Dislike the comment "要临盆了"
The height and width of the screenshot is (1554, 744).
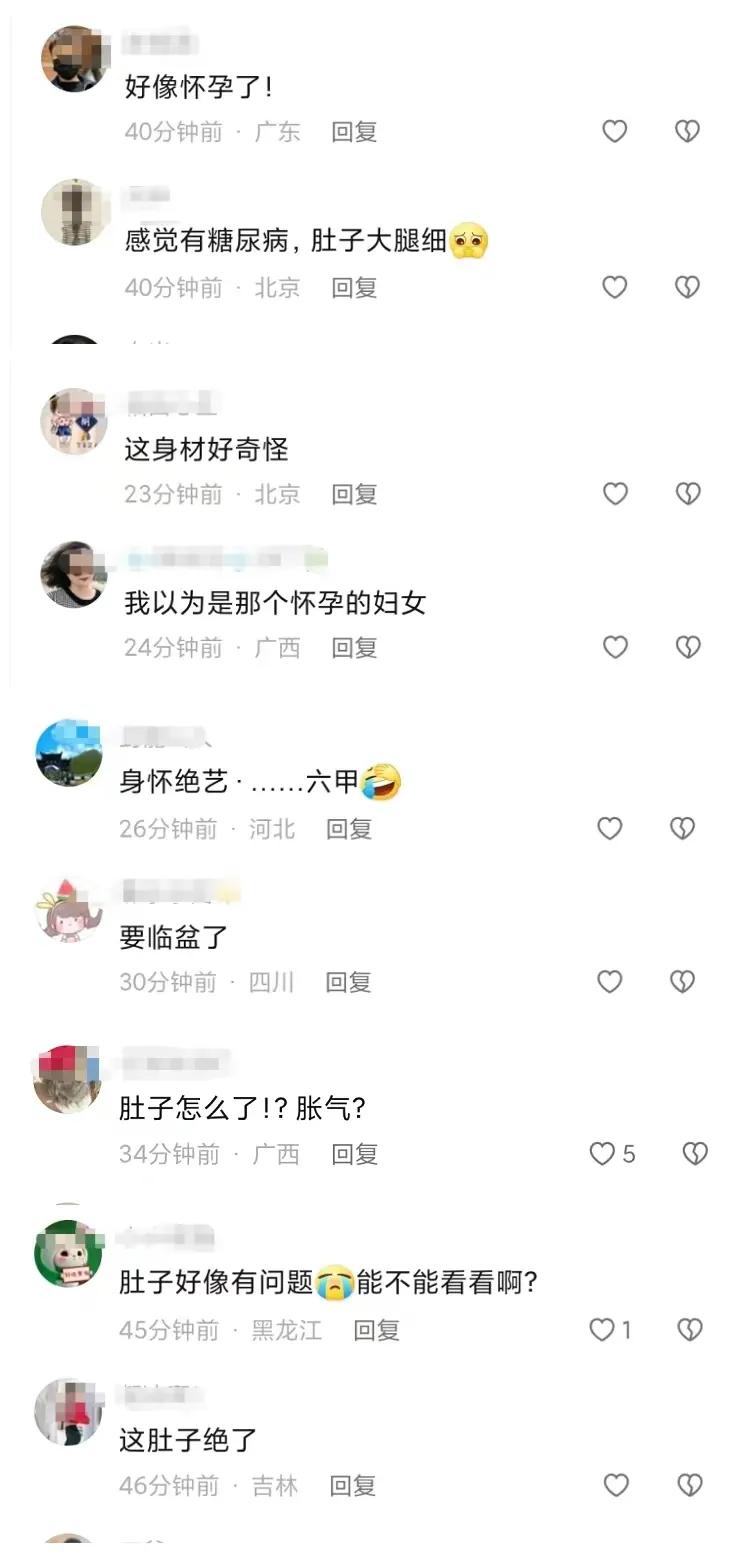[681, 982]
